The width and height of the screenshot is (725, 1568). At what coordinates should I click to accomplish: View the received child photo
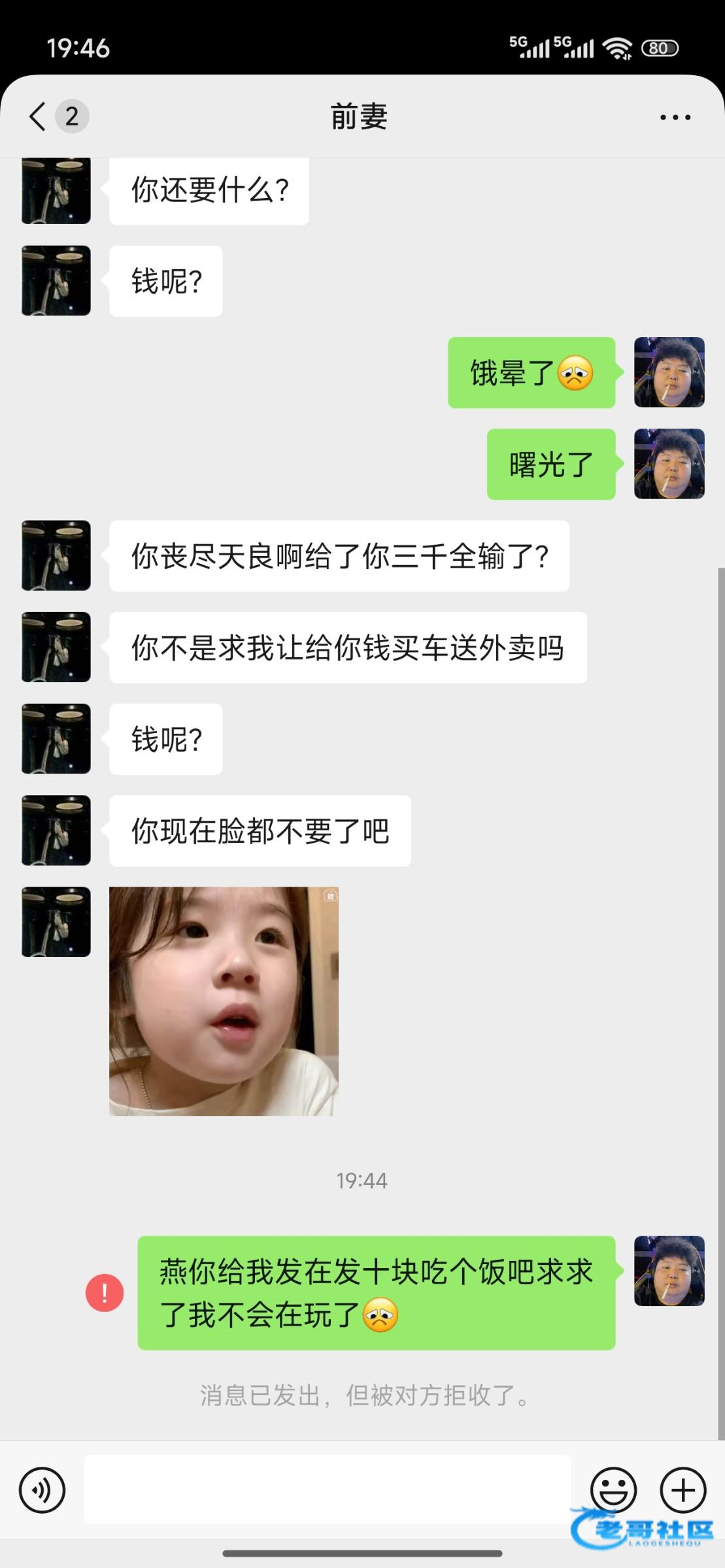click(224, 1001)
